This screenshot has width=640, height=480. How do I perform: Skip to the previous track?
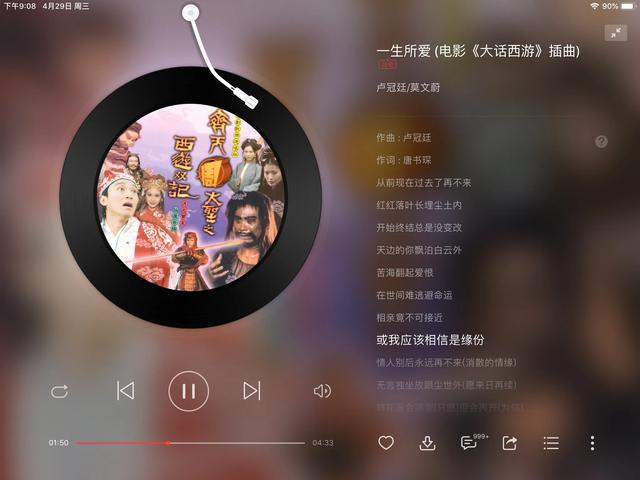pyautogui.click(x=125, y=391)
